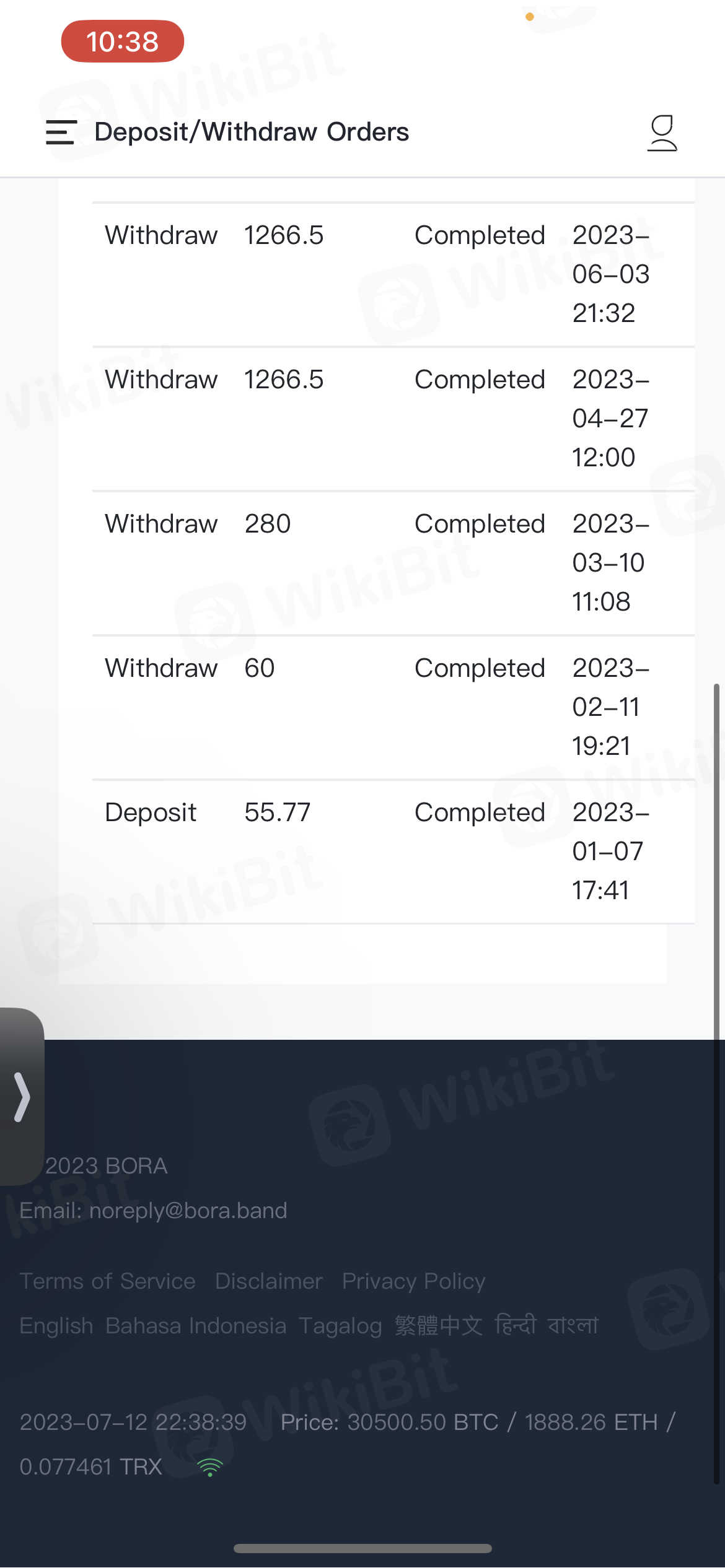
Task: Switch language to 繁體中文
Action: (x=438, y=1325)
